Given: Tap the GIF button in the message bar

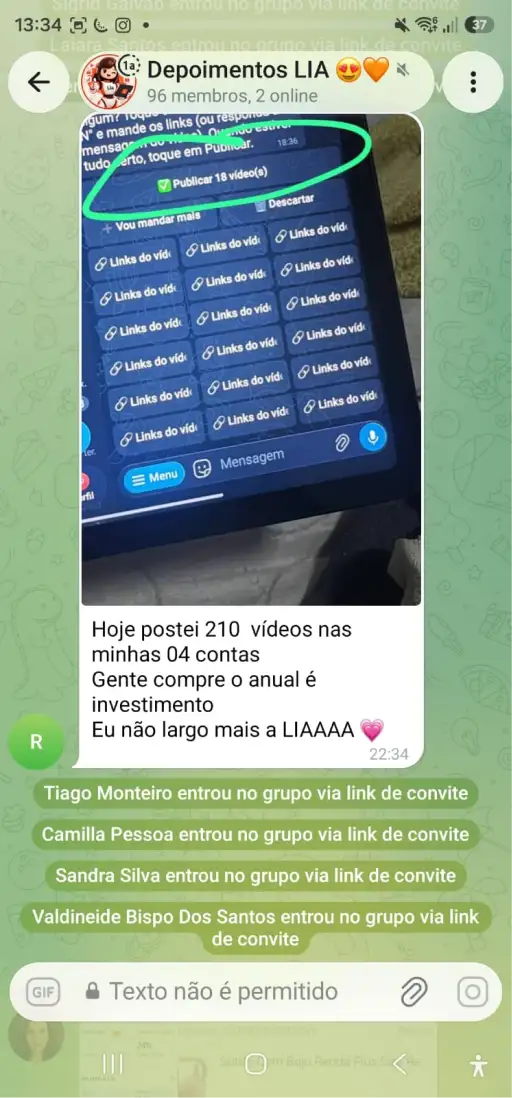Looking at the screenshot, I should (x=43, y=992).
